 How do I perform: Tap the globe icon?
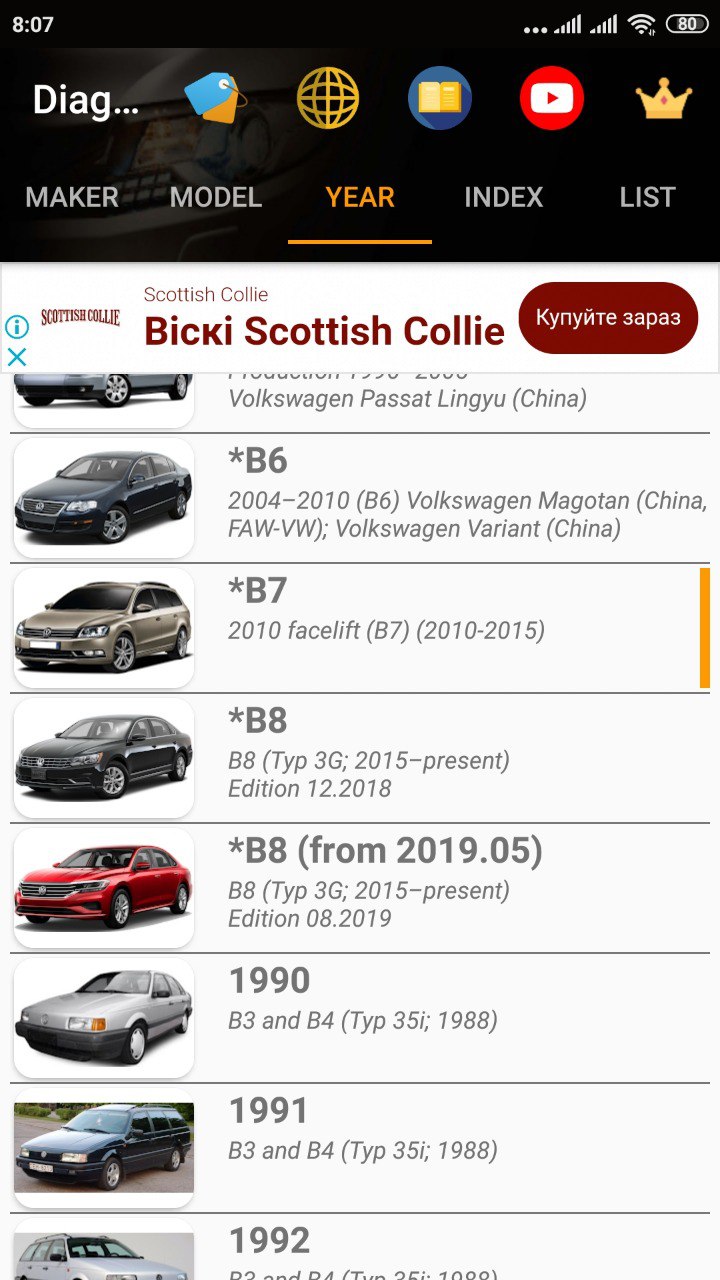pos(328,98)
